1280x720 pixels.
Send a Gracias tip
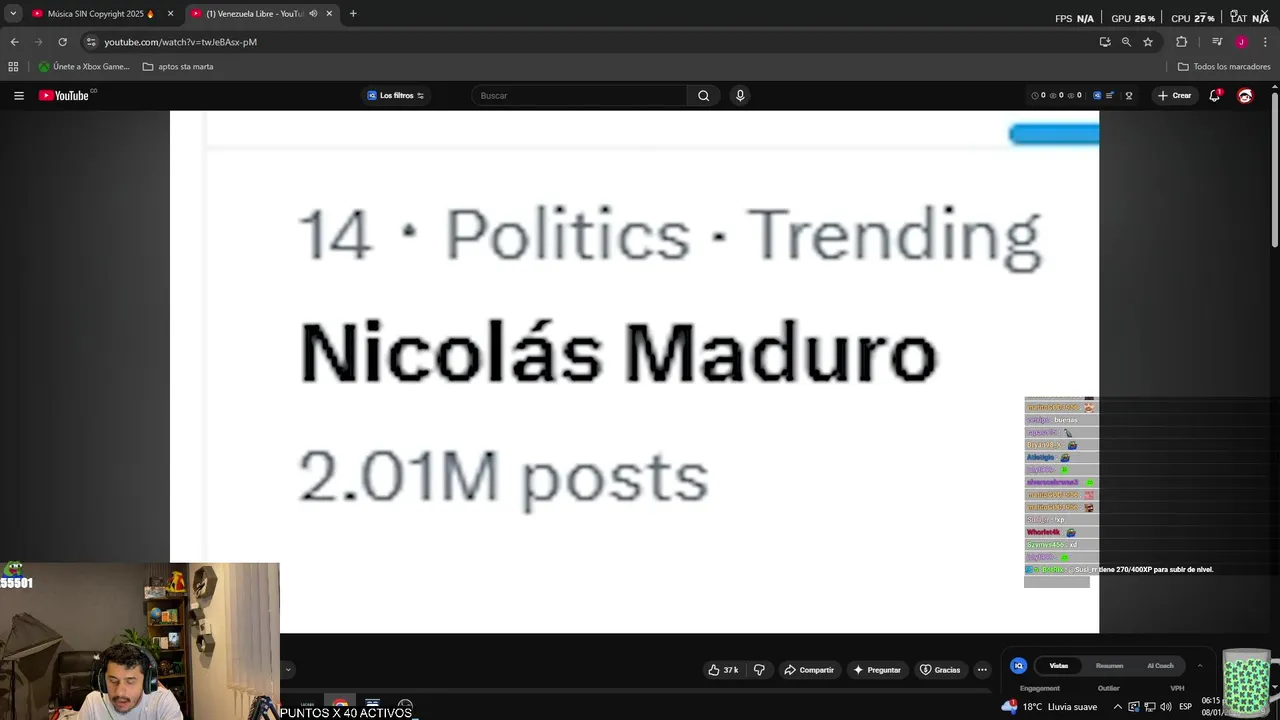click(939, 670)
